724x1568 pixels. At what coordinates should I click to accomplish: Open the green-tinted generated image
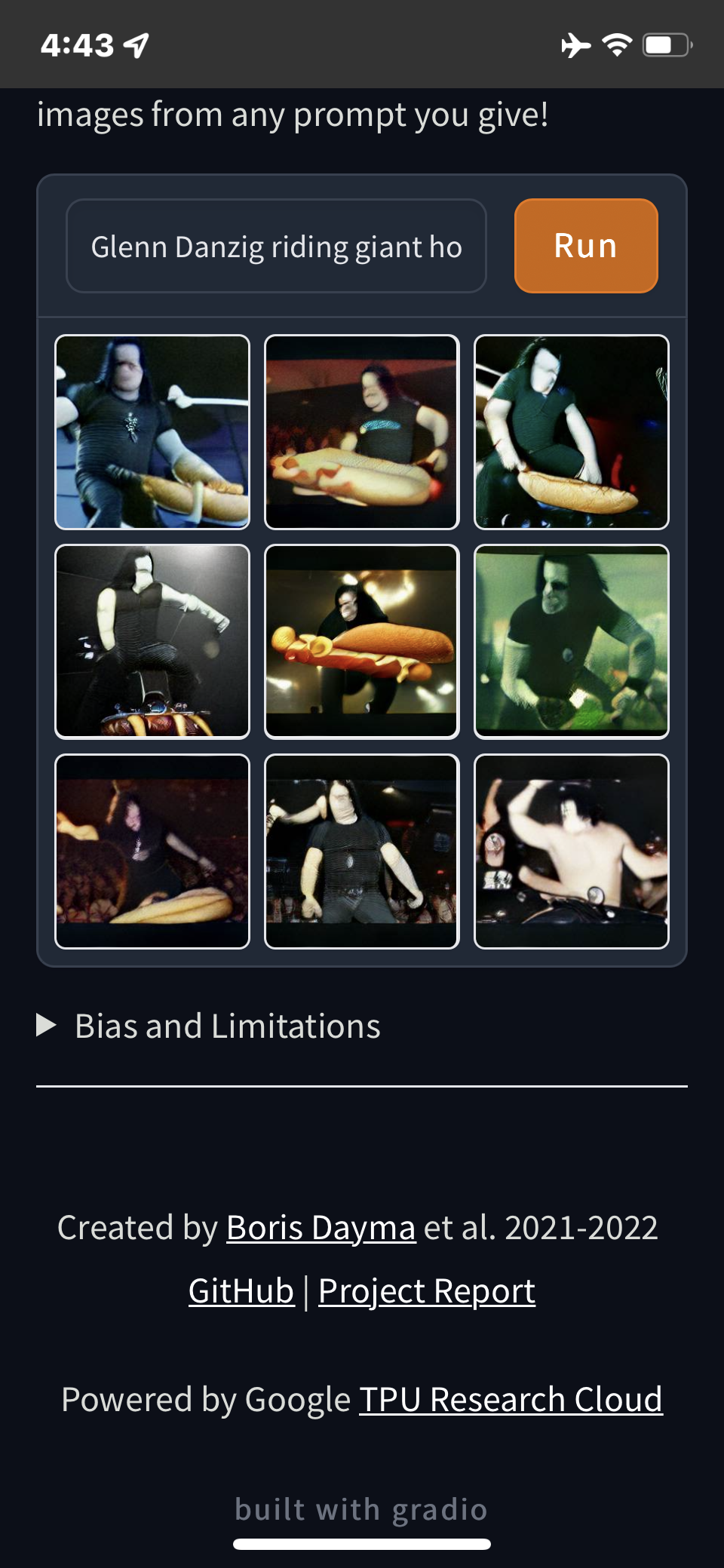(x=572, y=642)
